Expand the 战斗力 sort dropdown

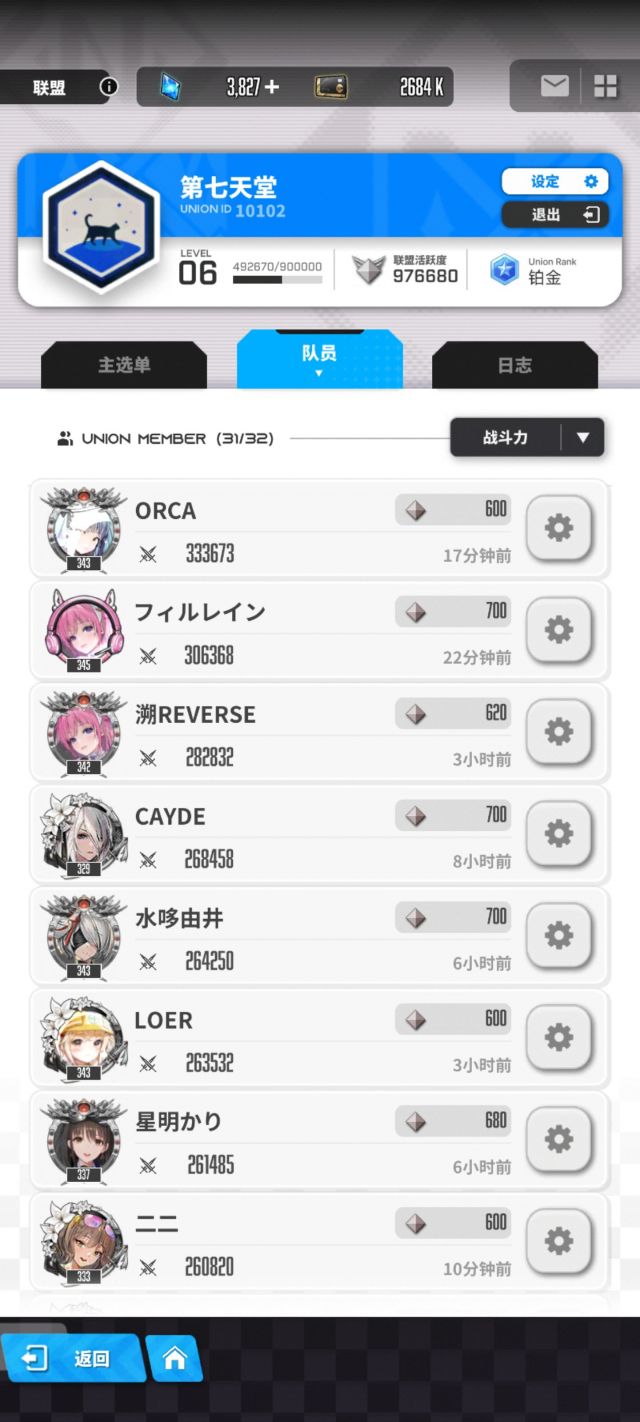coord(527,437)
